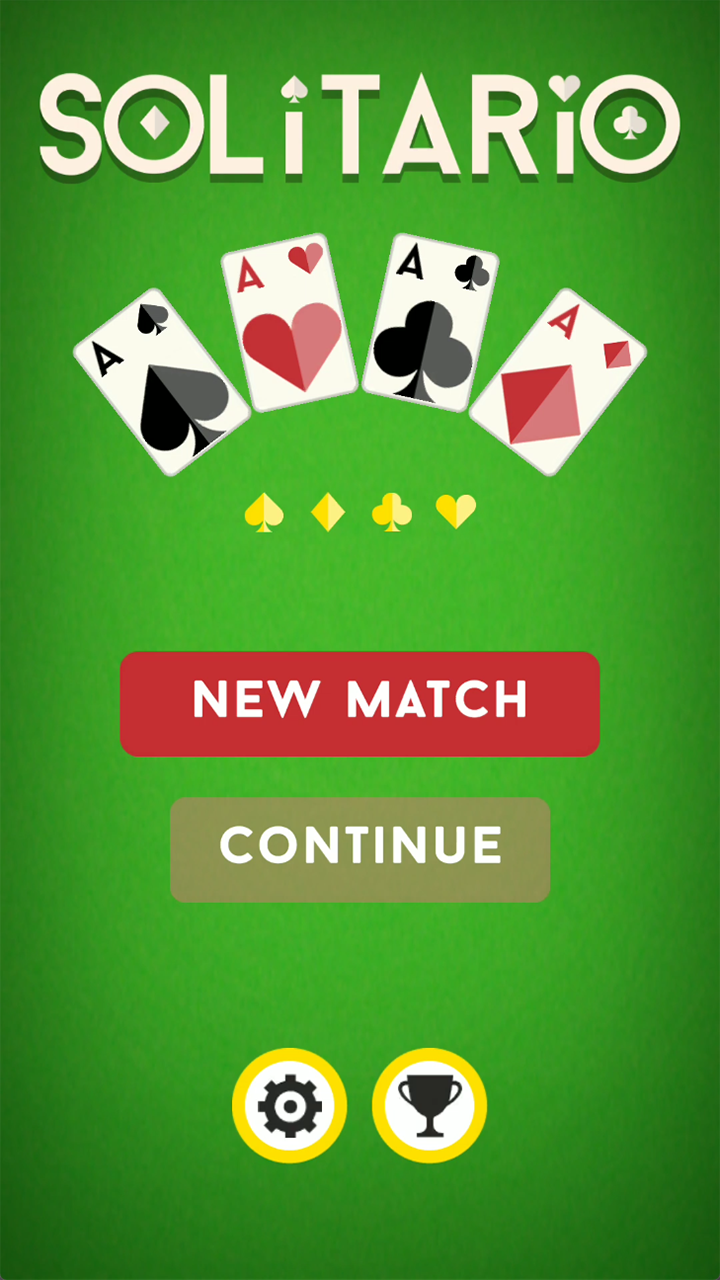Open the settings gear

290,1105
